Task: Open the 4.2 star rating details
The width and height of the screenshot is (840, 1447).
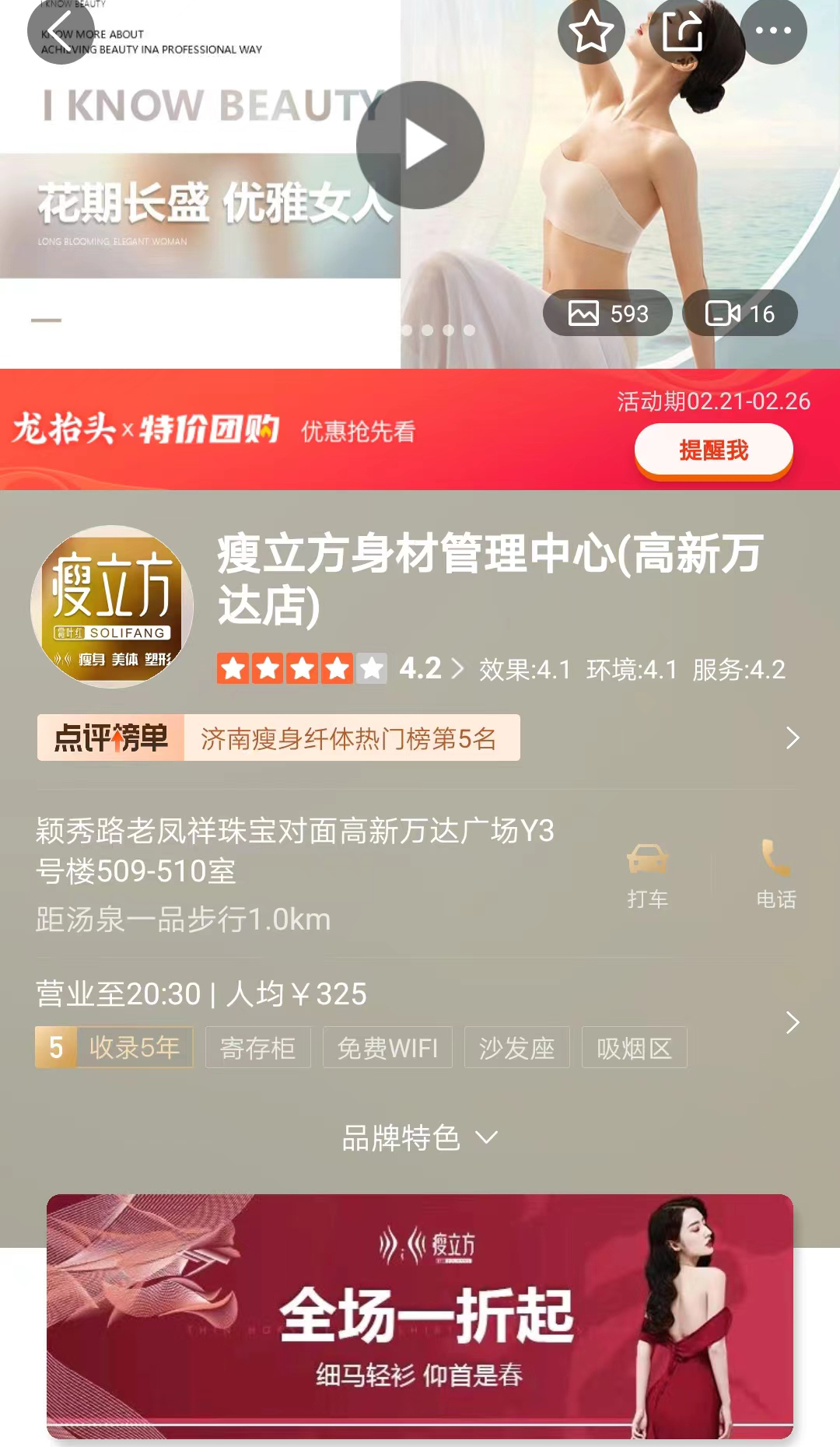Action: 420,669
